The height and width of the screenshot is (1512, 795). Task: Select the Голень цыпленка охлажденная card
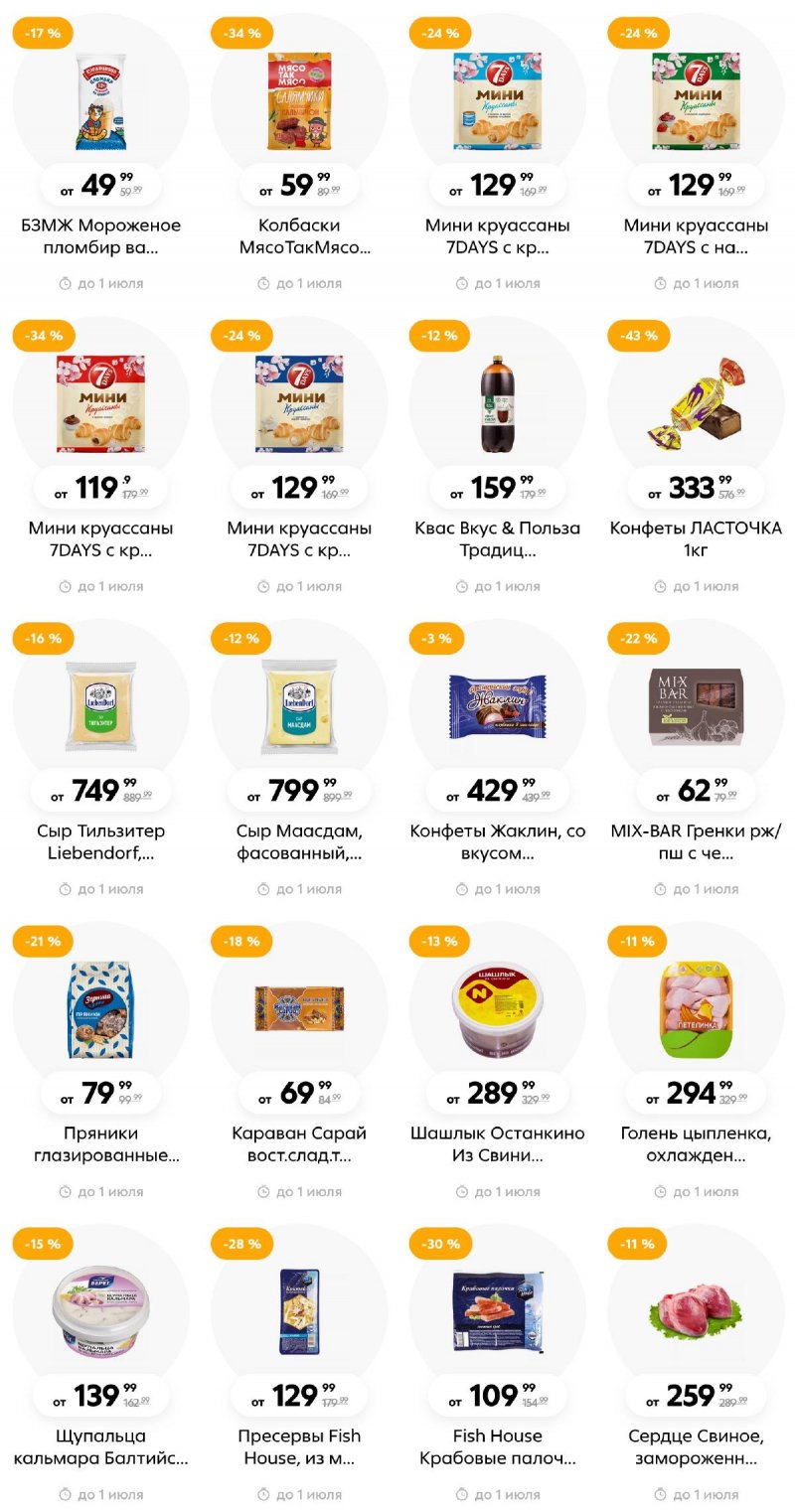point(696,1010)
